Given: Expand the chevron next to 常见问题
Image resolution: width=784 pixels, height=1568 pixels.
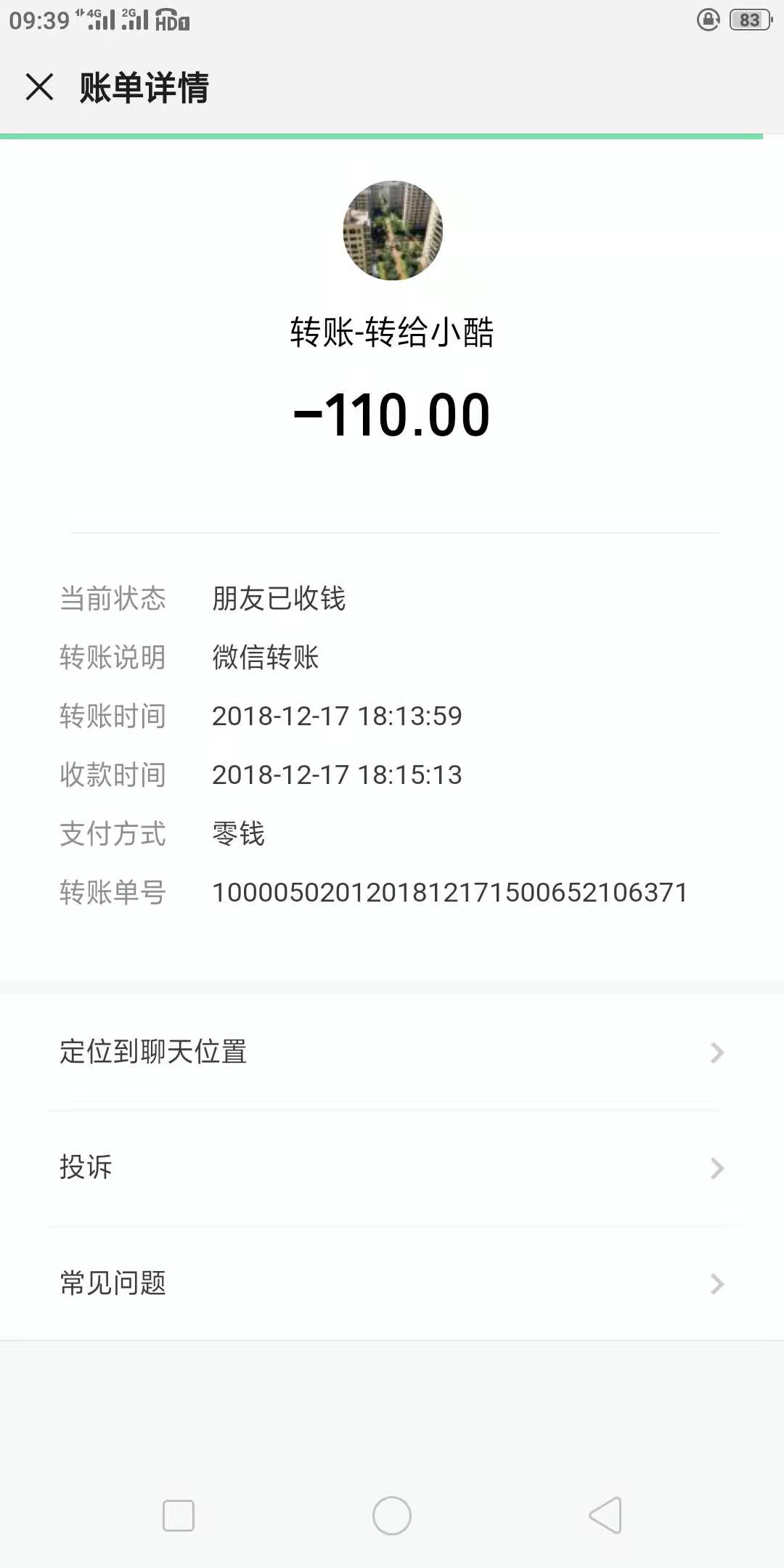Looking at the screenshot, I should (x=716, y=1283).
